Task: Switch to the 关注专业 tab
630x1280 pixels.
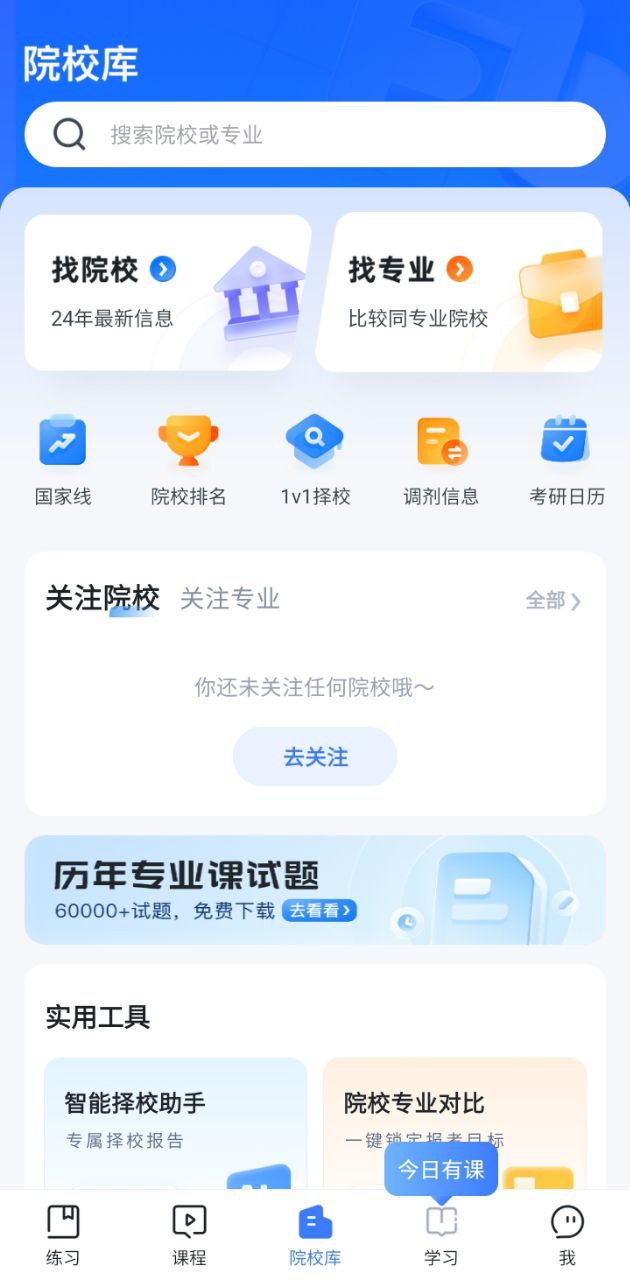Action: (x=229, y=599)
